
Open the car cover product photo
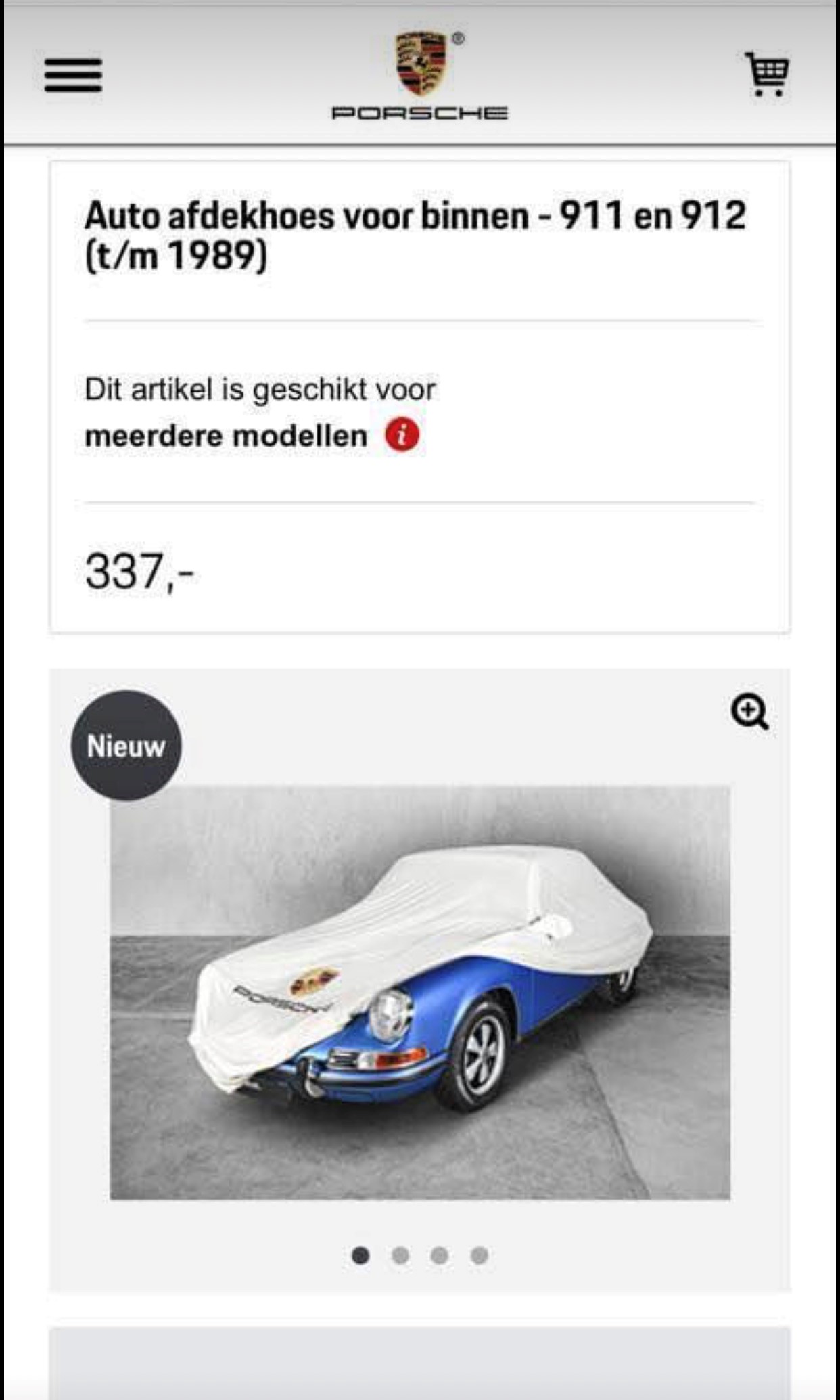pyautogui.click(x=419, y=991)
